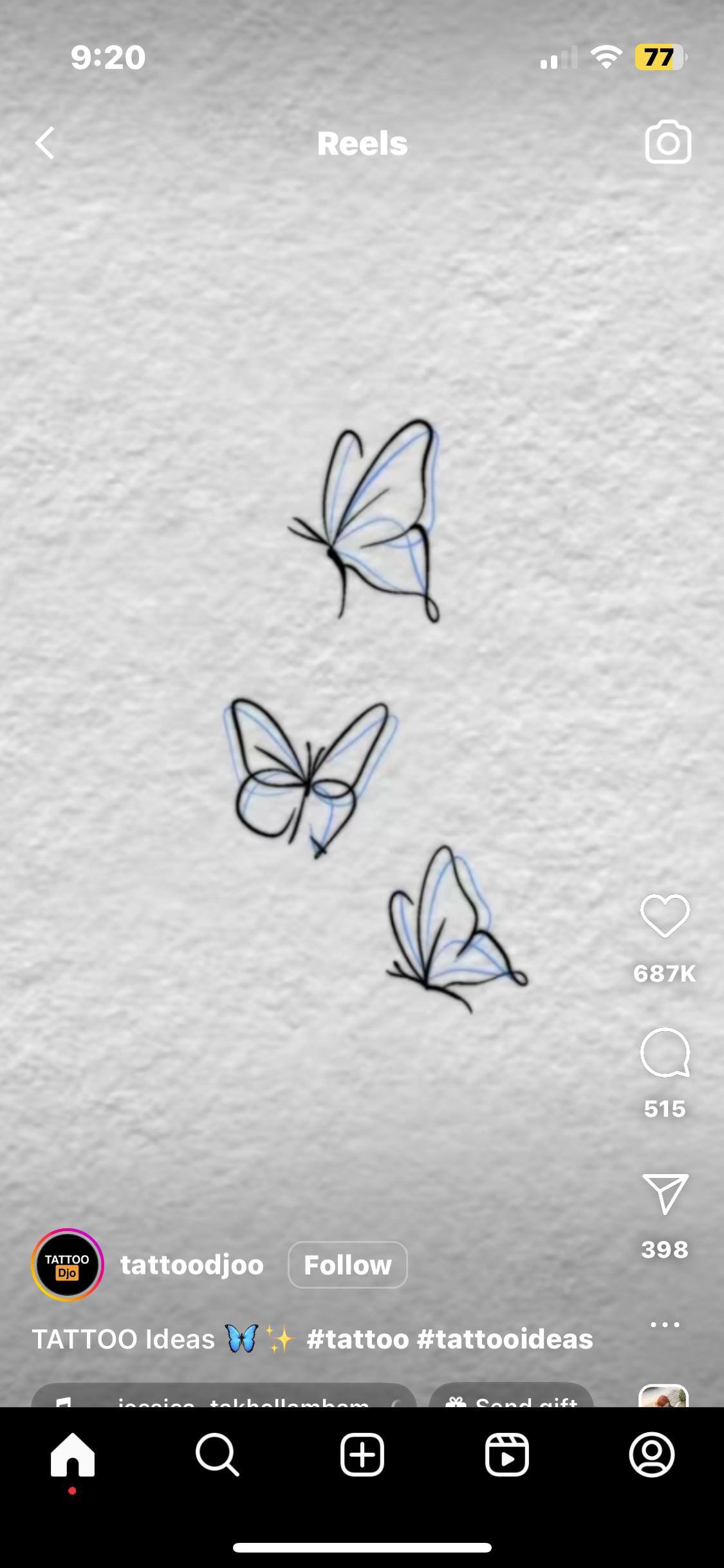Open the camera to create a reel
This screenshot has width=724, height=1568.
(x=667, y=142)
